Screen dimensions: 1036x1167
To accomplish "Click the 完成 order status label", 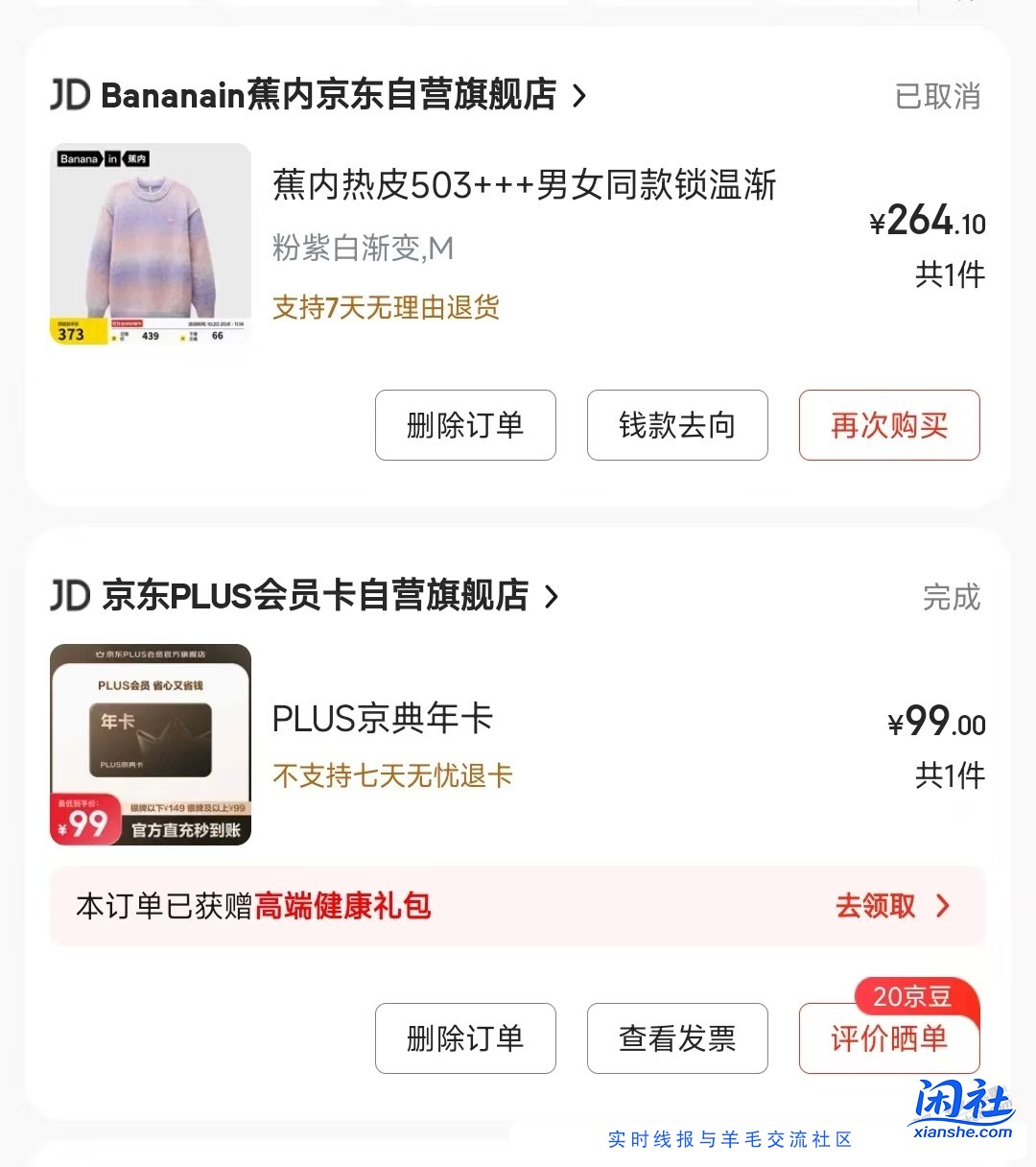I will [x=954, y=599].
